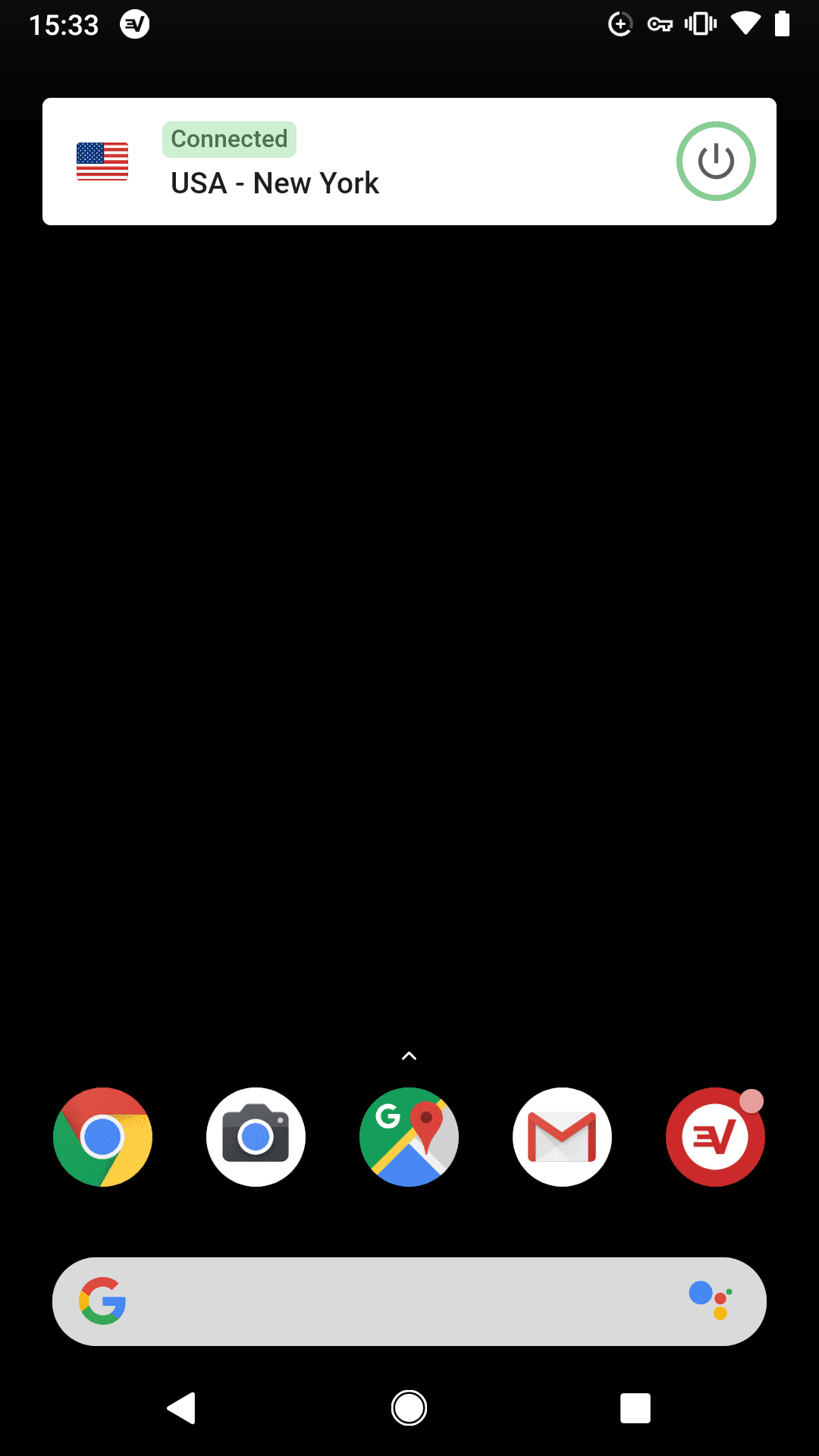Tap the Wi-Fi status indicator

pos(745,24)
